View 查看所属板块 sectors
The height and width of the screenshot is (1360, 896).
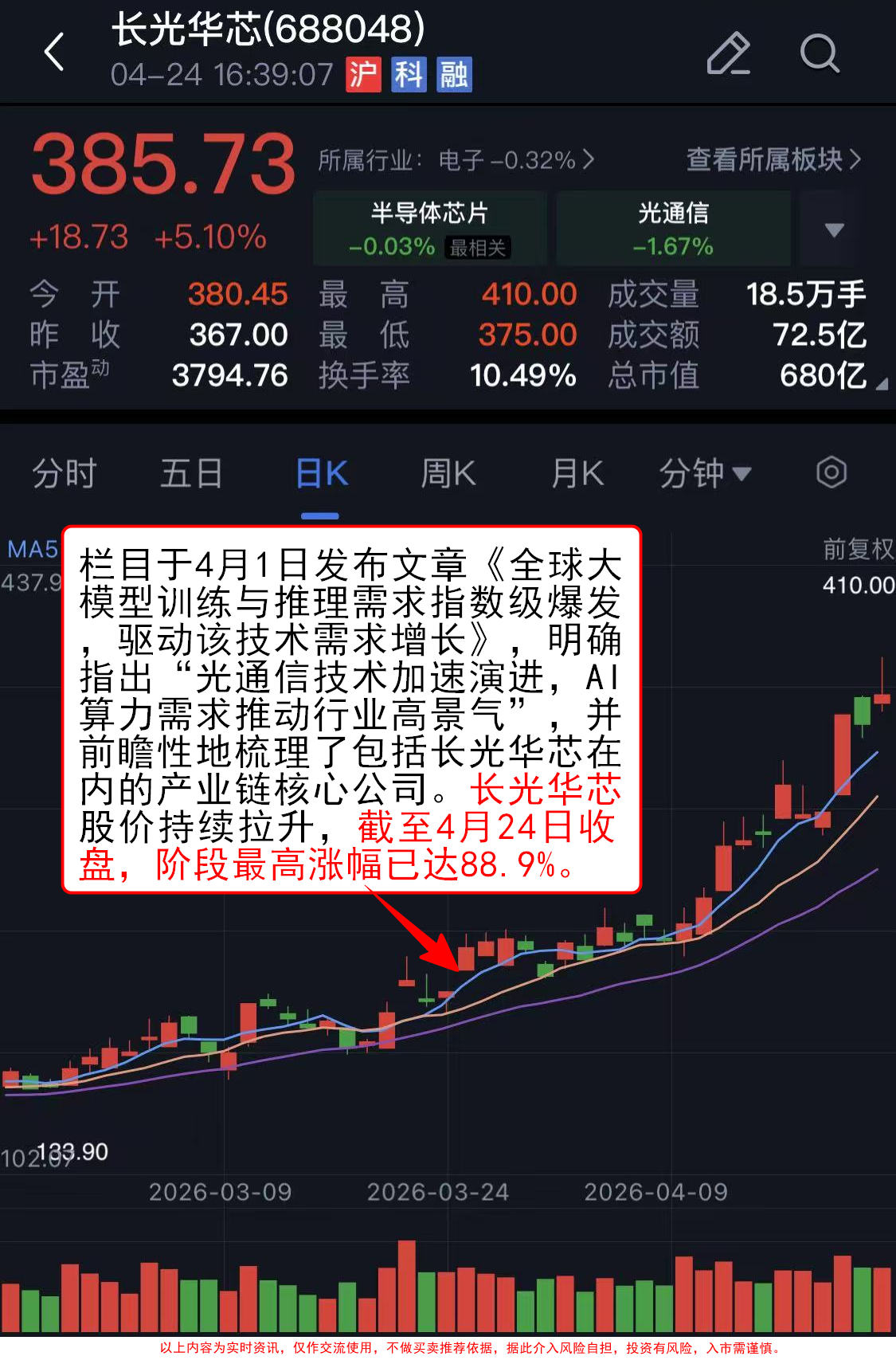pyautogui.click(x=773, y=159)
